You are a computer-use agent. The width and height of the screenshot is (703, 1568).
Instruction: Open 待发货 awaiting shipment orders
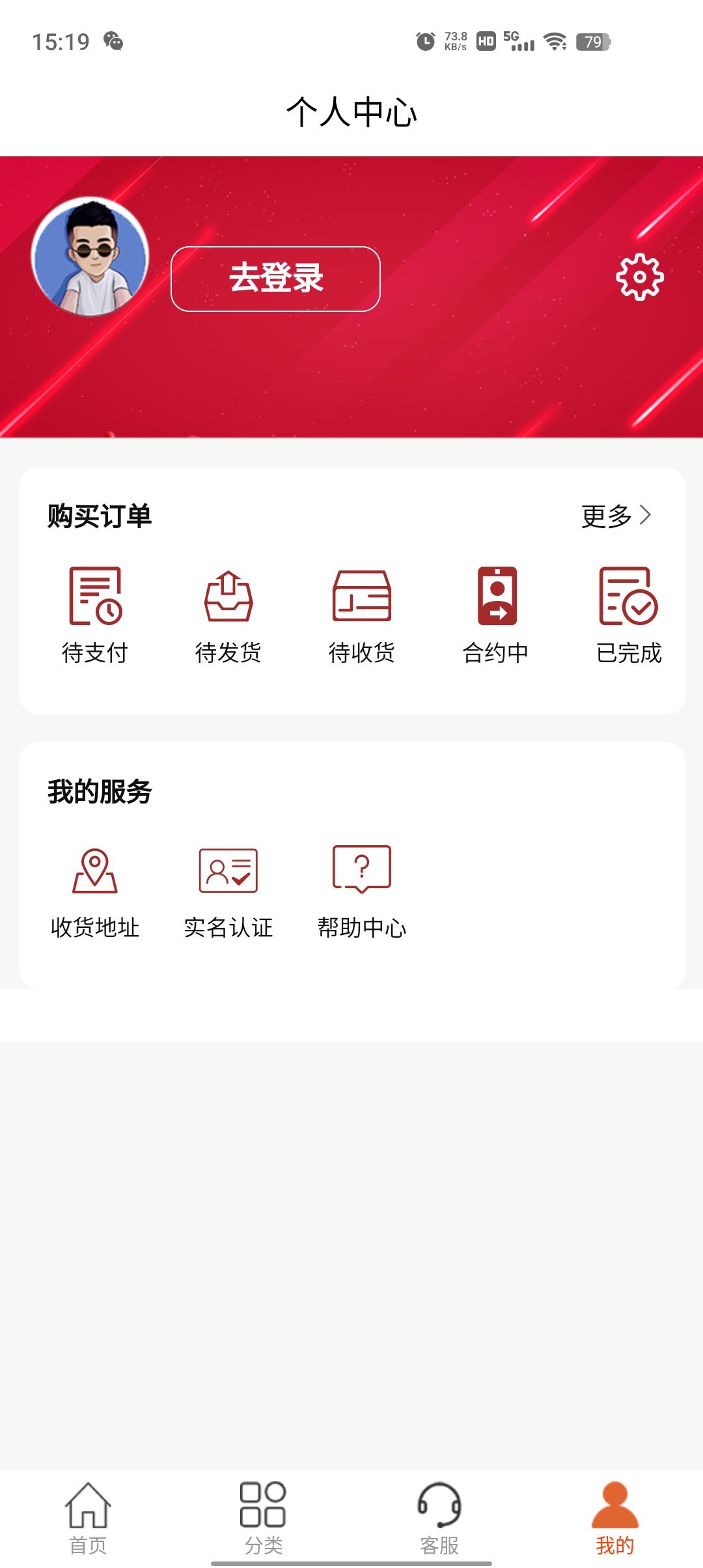click(x=228, y=615)
